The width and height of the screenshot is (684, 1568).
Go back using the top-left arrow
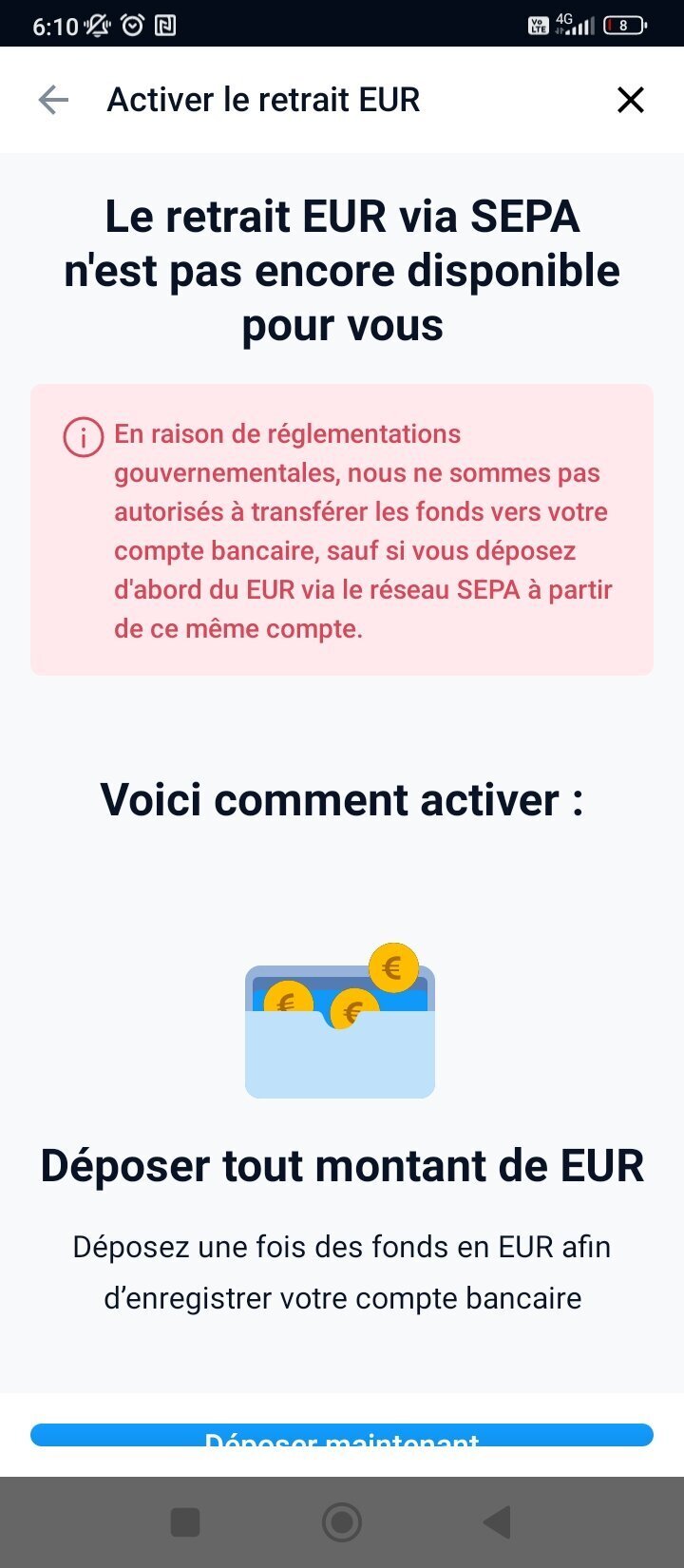click(53, 100)
